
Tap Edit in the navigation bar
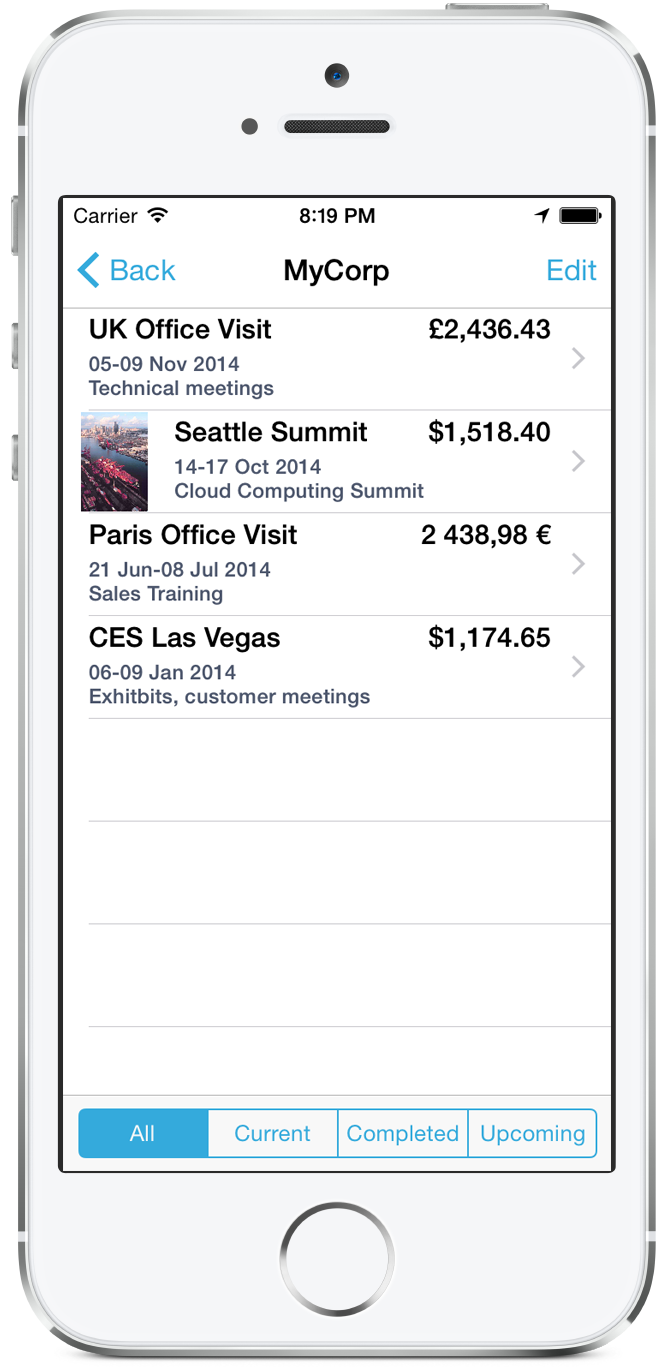pyautogui.click(x=571, y=270)
